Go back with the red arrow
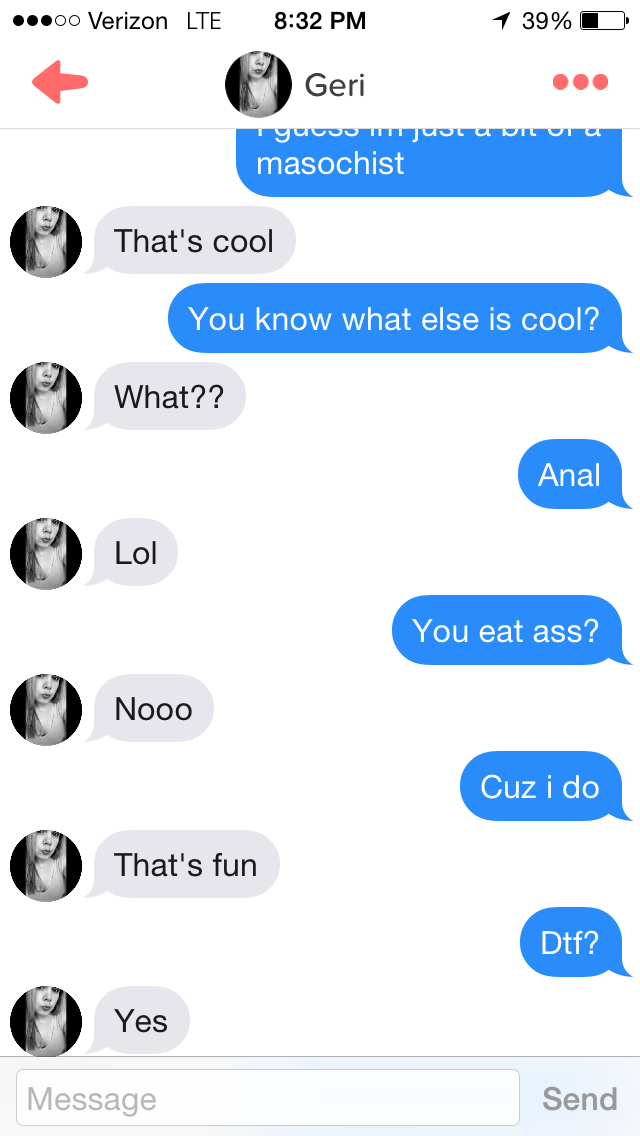 coord(60,83)
